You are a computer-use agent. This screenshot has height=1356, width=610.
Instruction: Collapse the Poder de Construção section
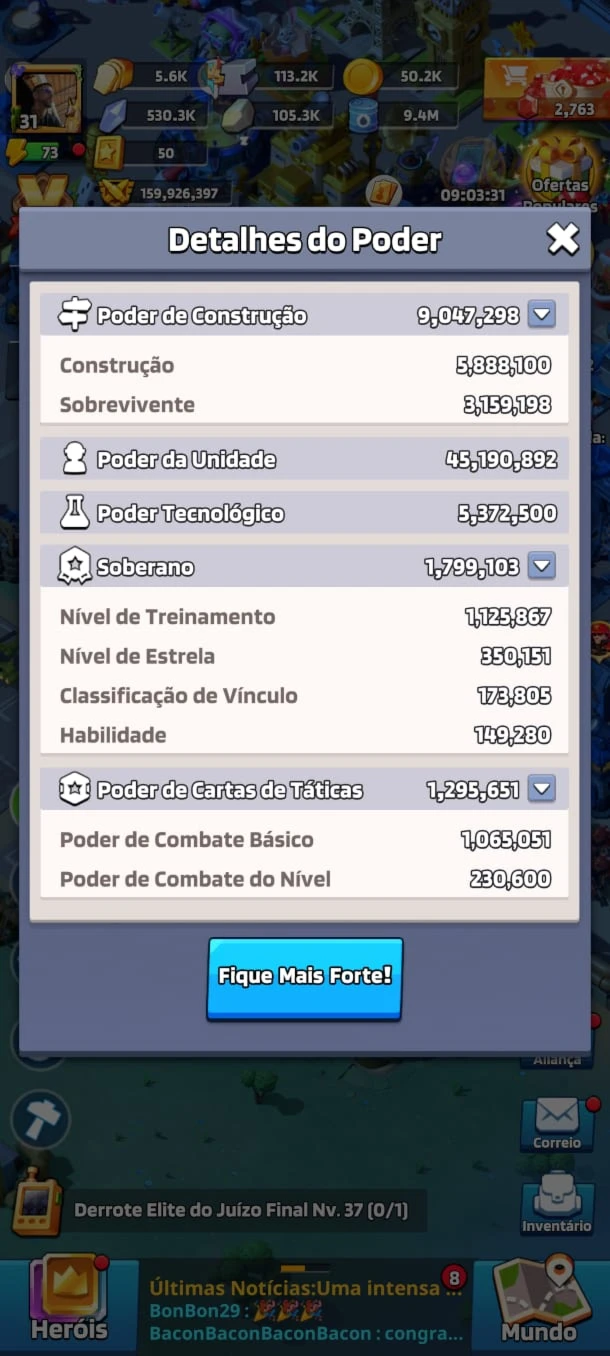(x=541, y=315)
